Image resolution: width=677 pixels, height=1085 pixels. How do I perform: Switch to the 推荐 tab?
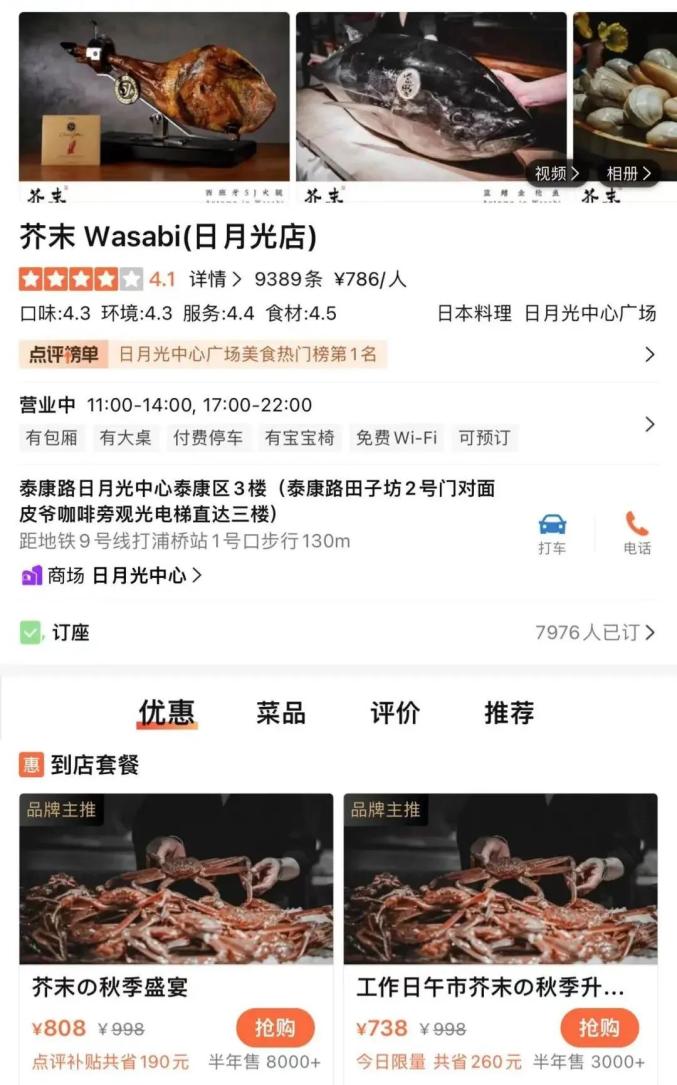pyautogui.click(x=509, y=712)
